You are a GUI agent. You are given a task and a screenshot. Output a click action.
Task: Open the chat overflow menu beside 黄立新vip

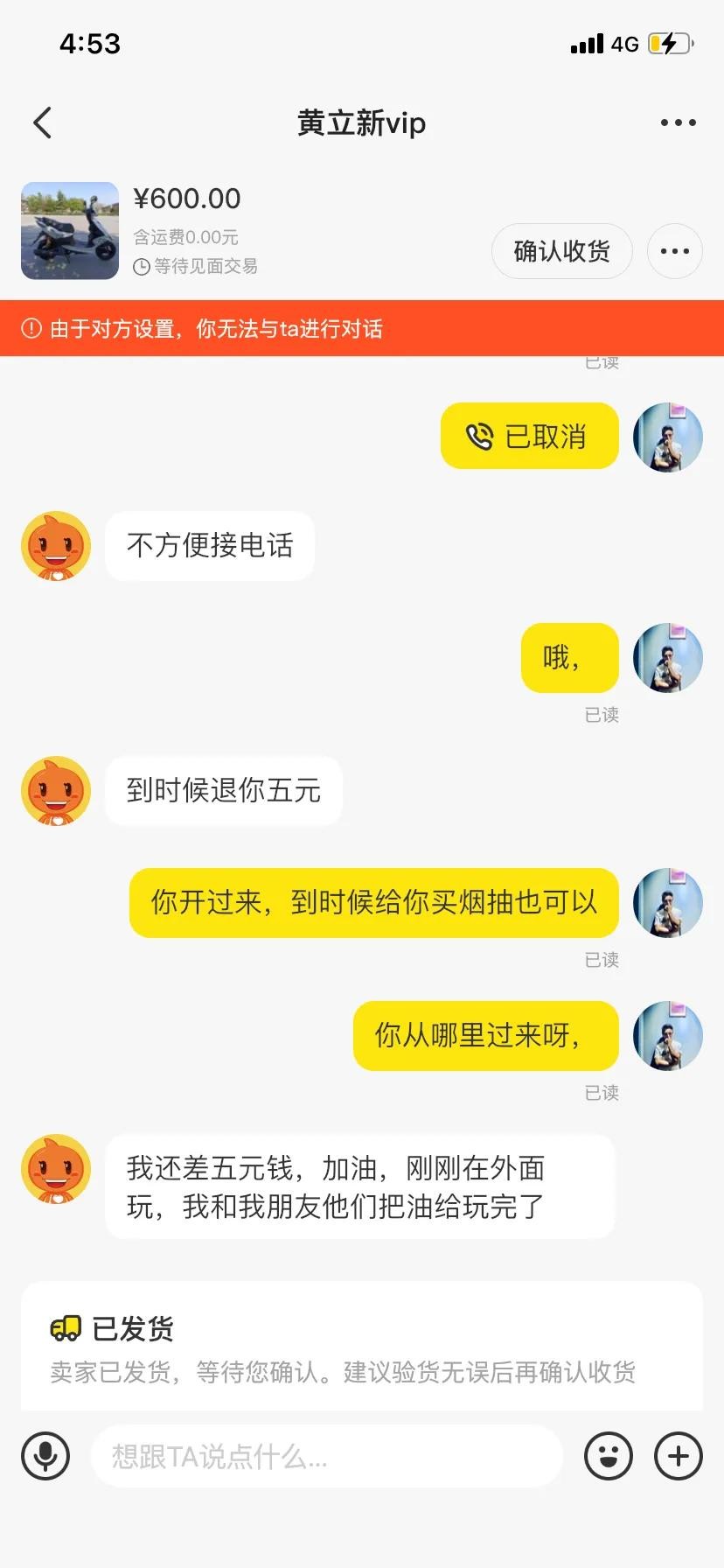point(678,123)
